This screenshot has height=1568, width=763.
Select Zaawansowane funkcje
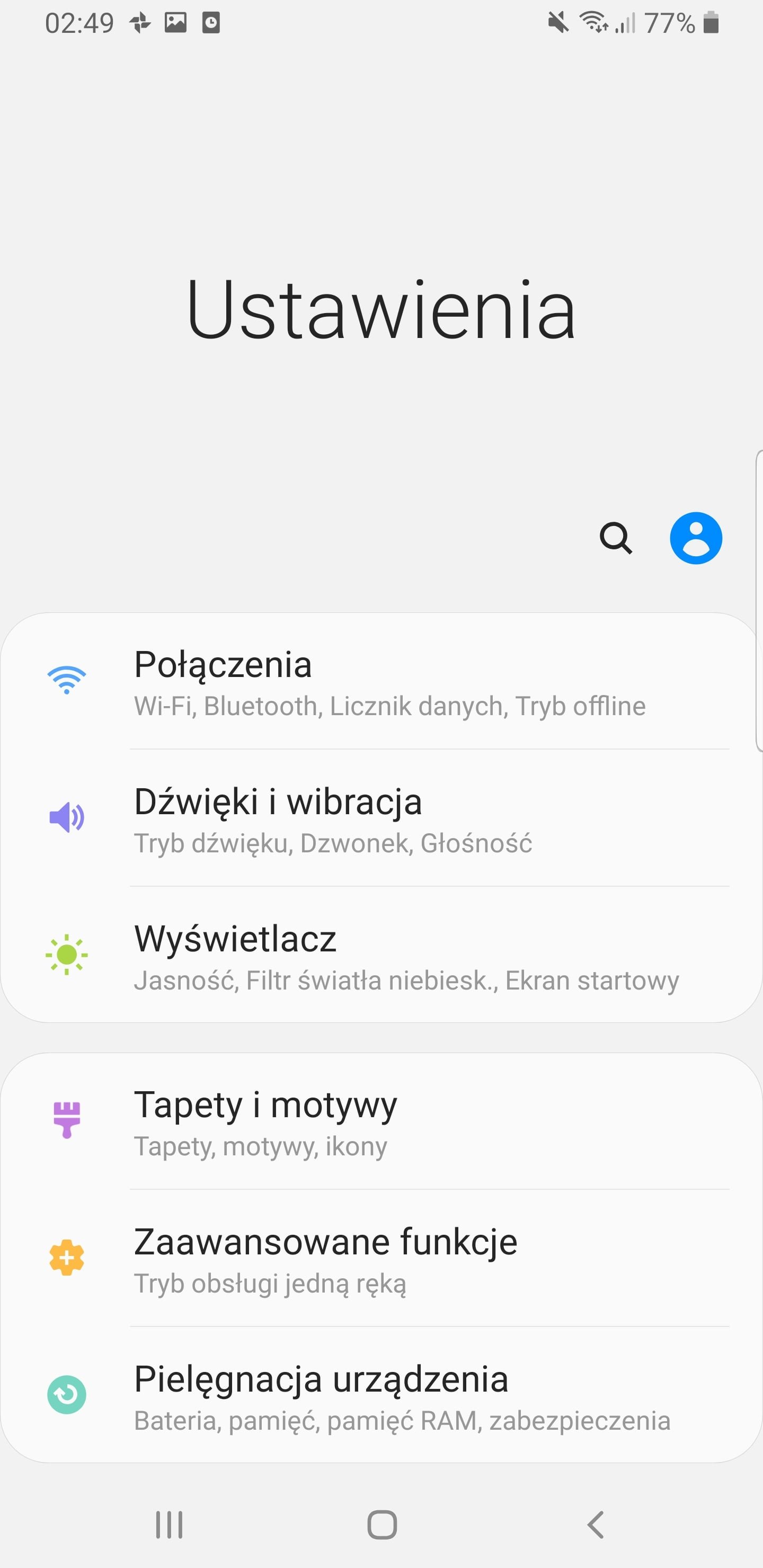(381, 1258)
